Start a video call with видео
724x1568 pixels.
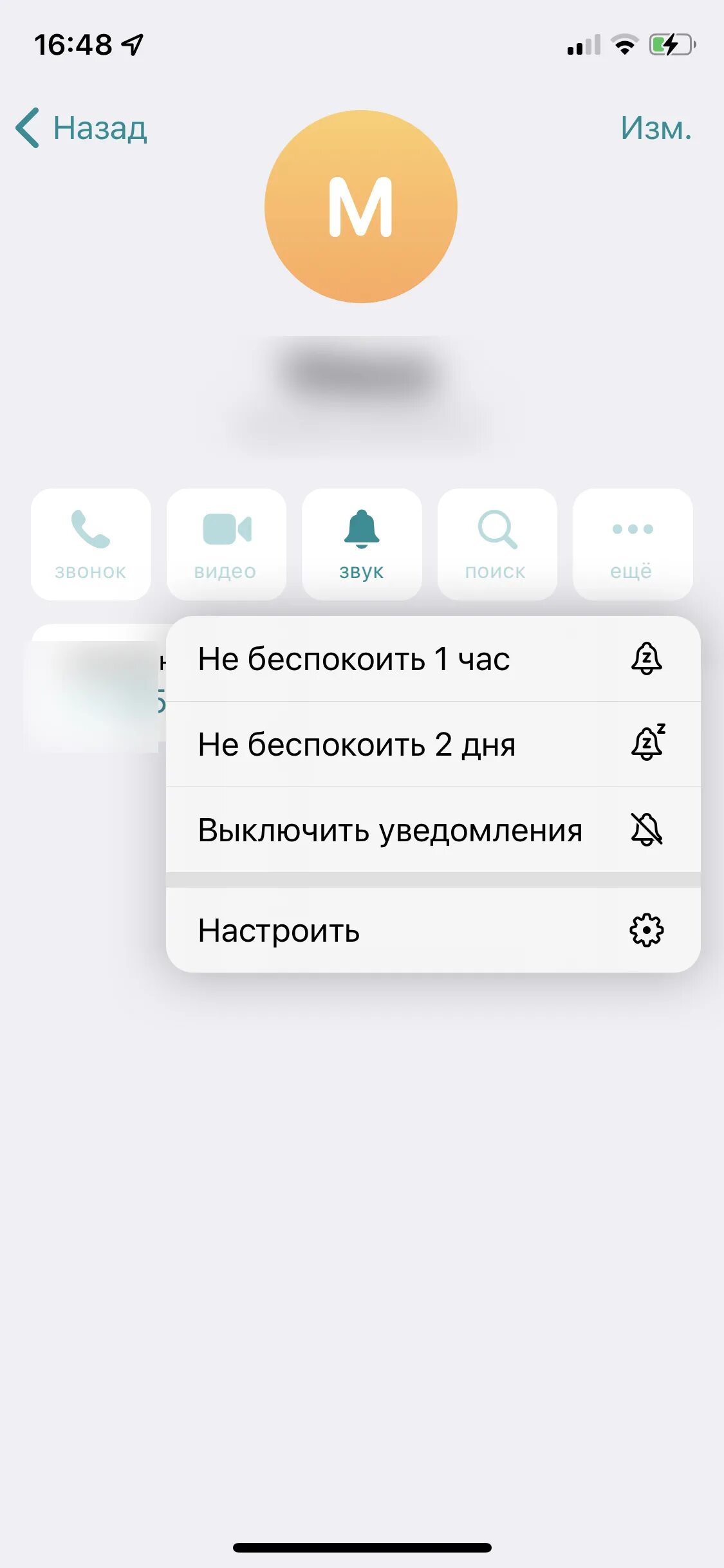[x=227, y=545]
